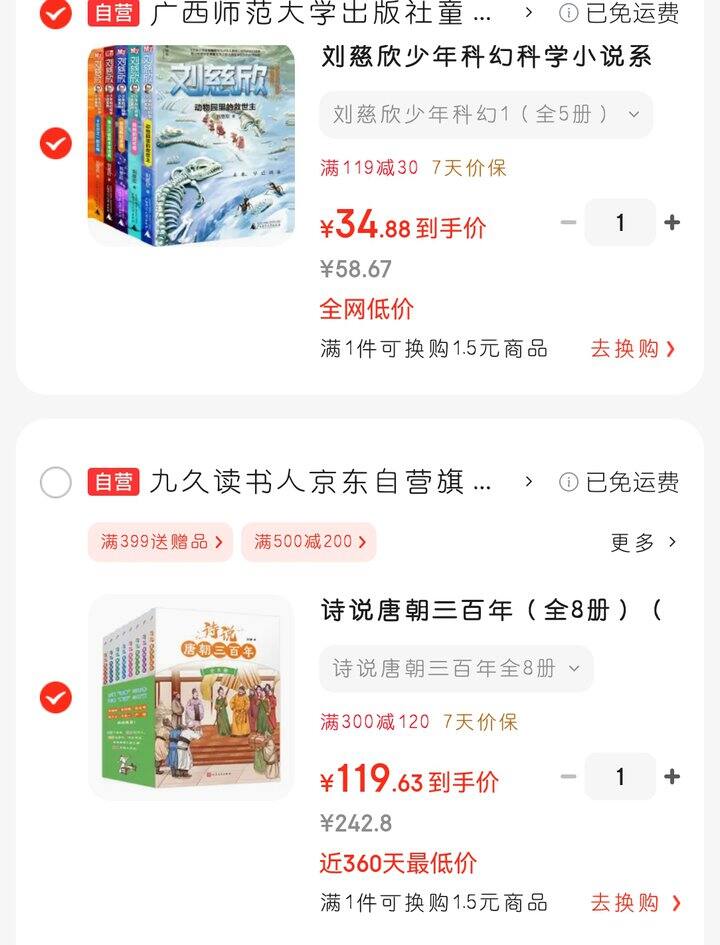This screenshot has width=720, height=945.
Task: Uncheck the 广西师范大学出版社 store checkbox
Action: (56, 12)
